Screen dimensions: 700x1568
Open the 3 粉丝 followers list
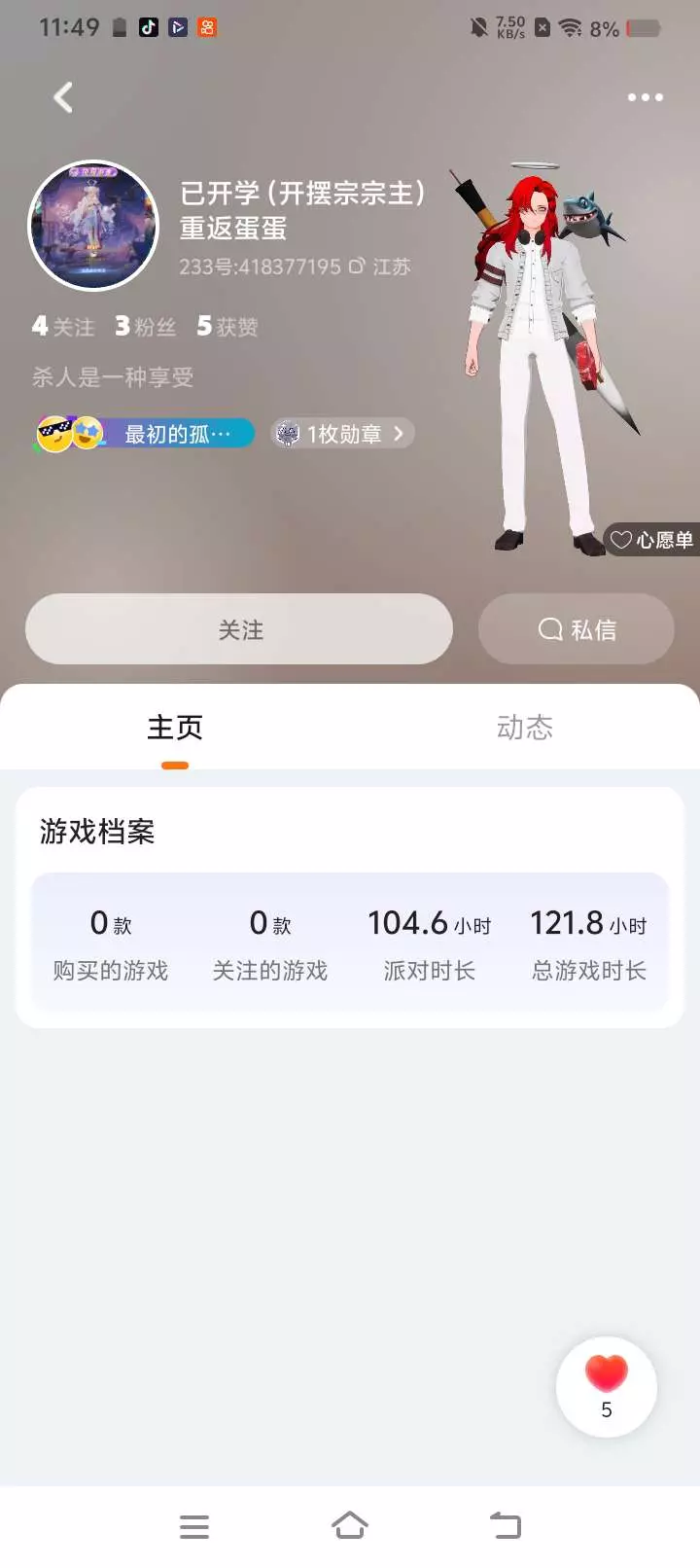(x=146, y=327)
